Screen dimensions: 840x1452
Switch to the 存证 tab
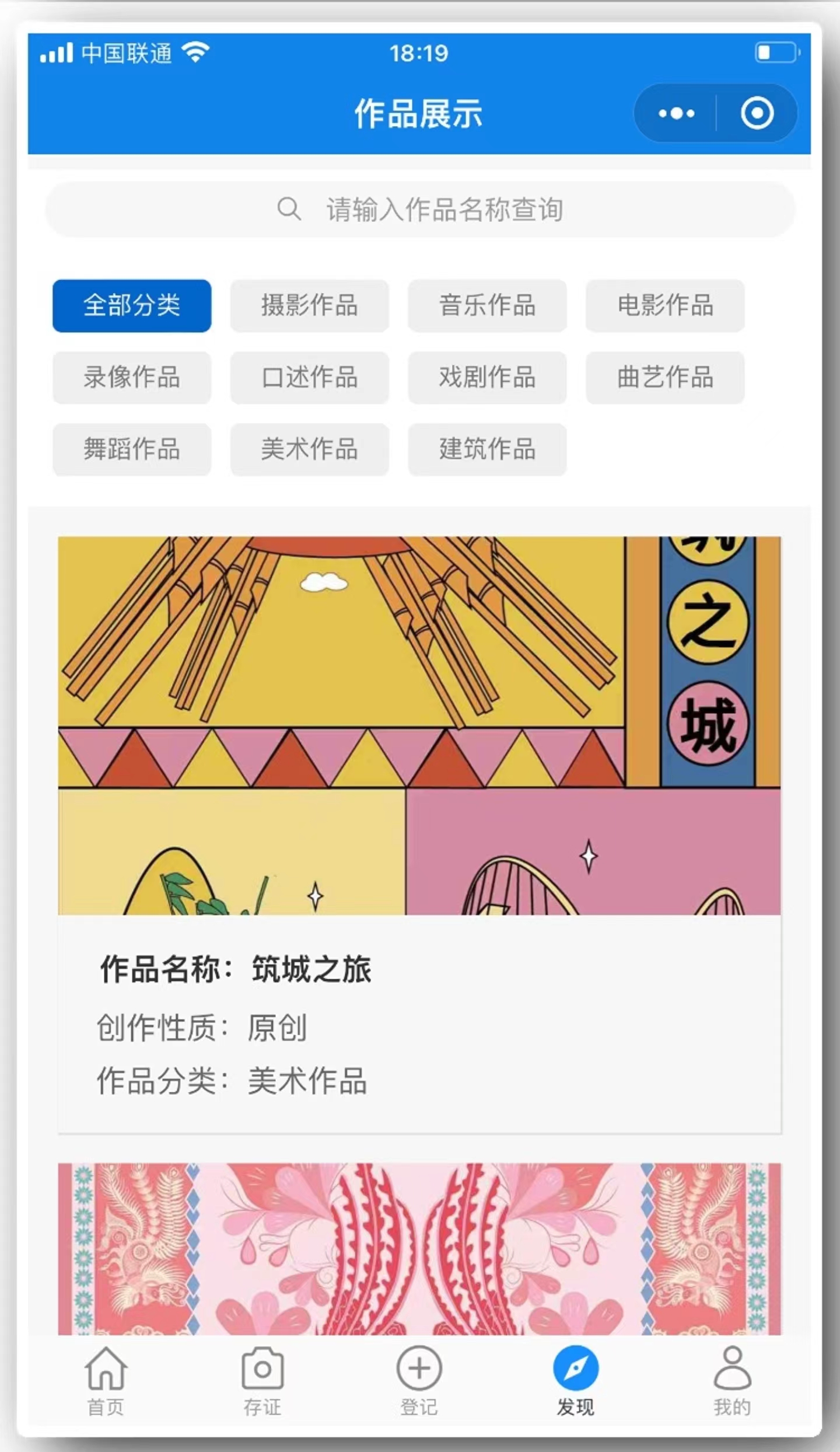pos(262,1380)
